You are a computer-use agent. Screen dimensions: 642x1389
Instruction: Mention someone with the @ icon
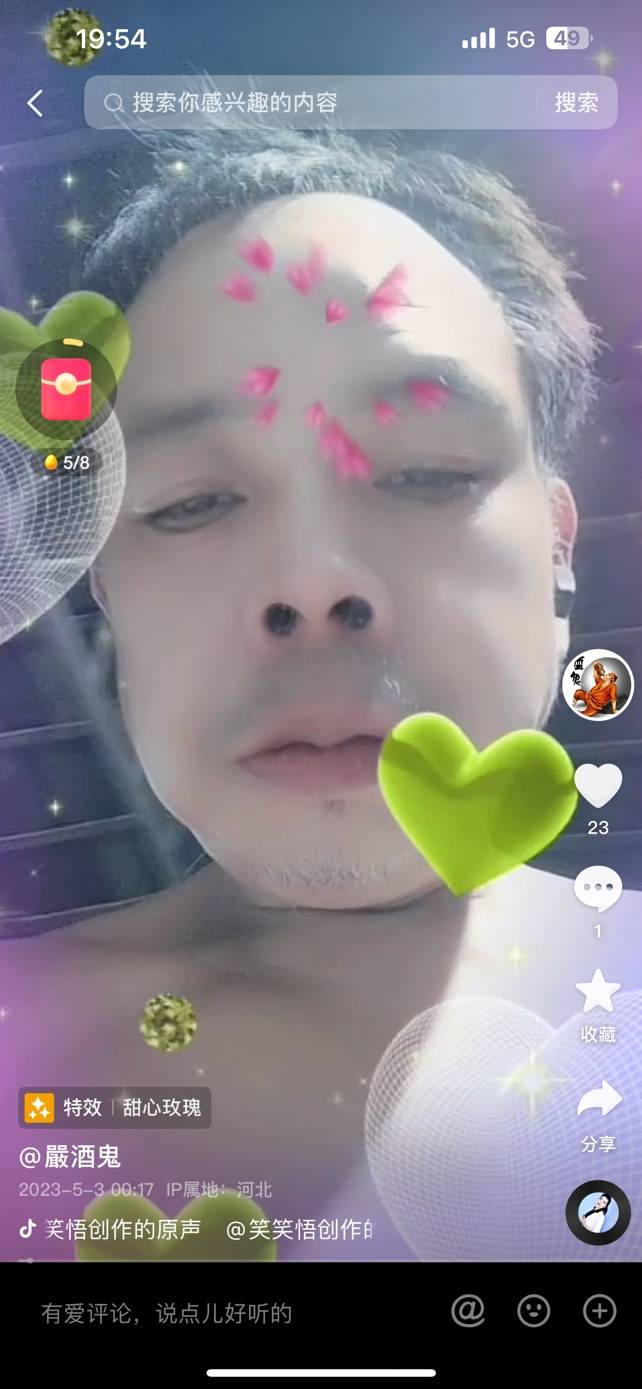468,1311
